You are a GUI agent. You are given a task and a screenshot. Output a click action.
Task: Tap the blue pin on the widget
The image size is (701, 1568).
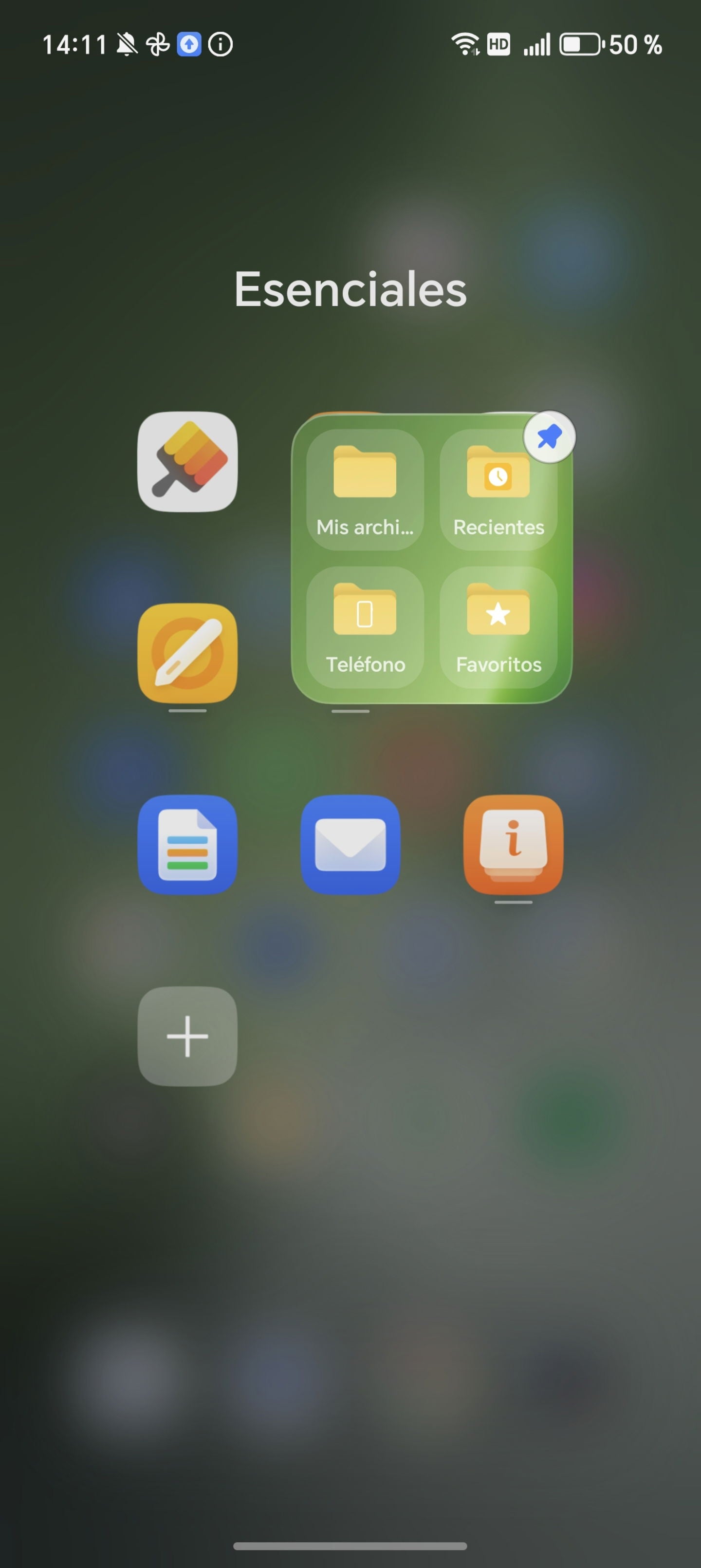click(x=549, y=437)
